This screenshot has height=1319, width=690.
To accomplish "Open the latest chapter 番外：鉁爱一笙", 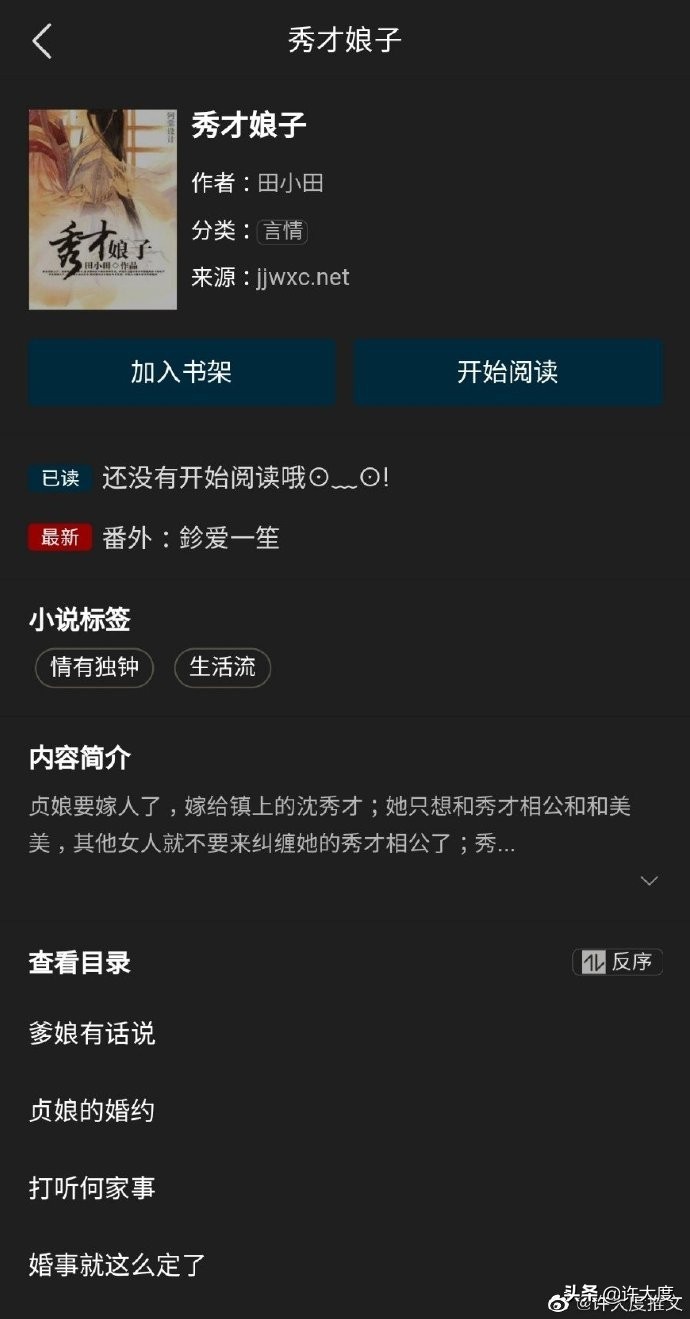I will 190,538.
